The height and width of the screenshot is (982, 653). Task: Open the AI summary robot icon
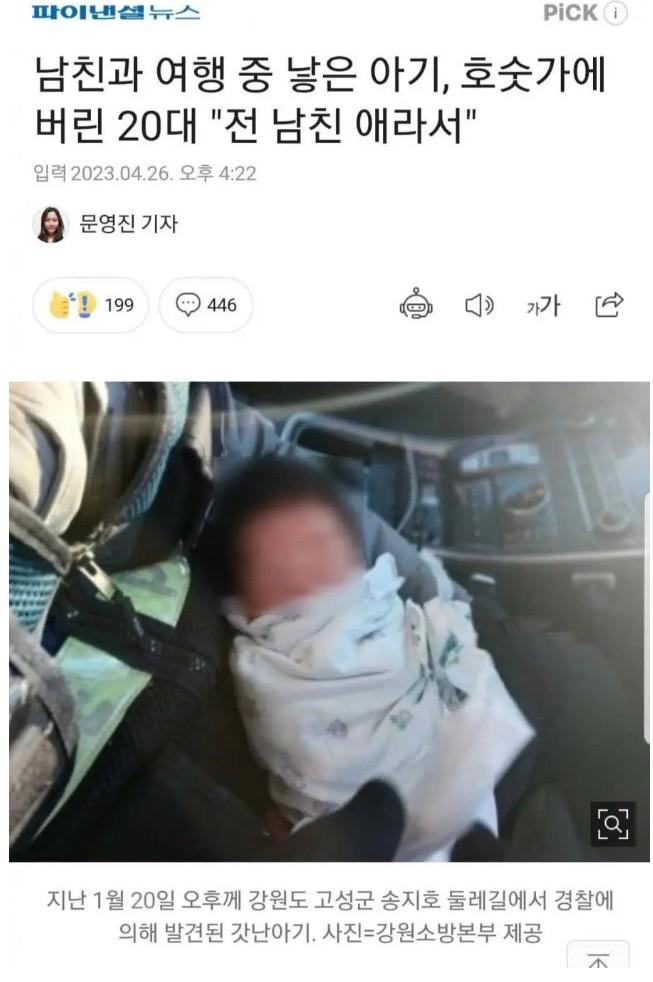coord(415,305)
